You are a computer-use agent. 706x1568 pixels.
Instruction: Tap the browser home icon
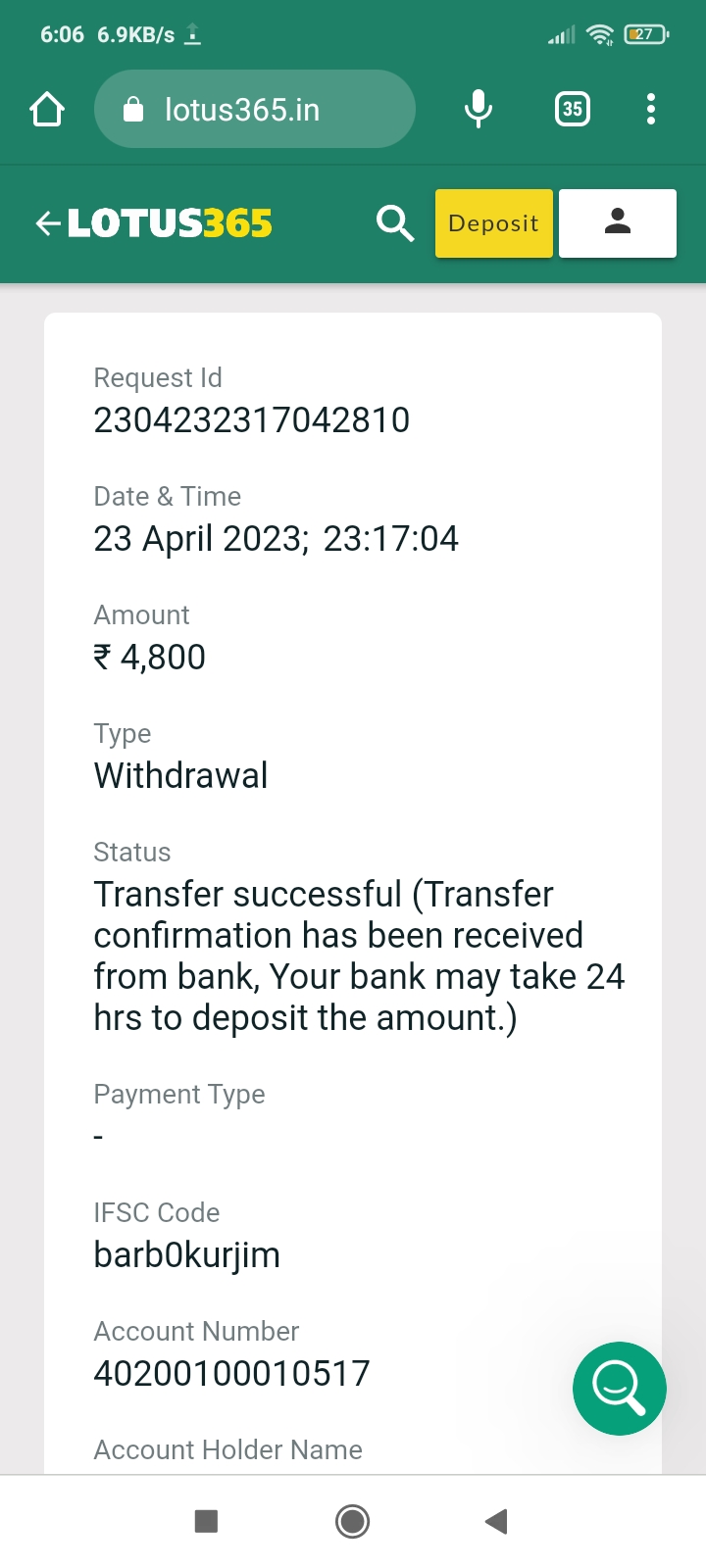click(47, 110)
